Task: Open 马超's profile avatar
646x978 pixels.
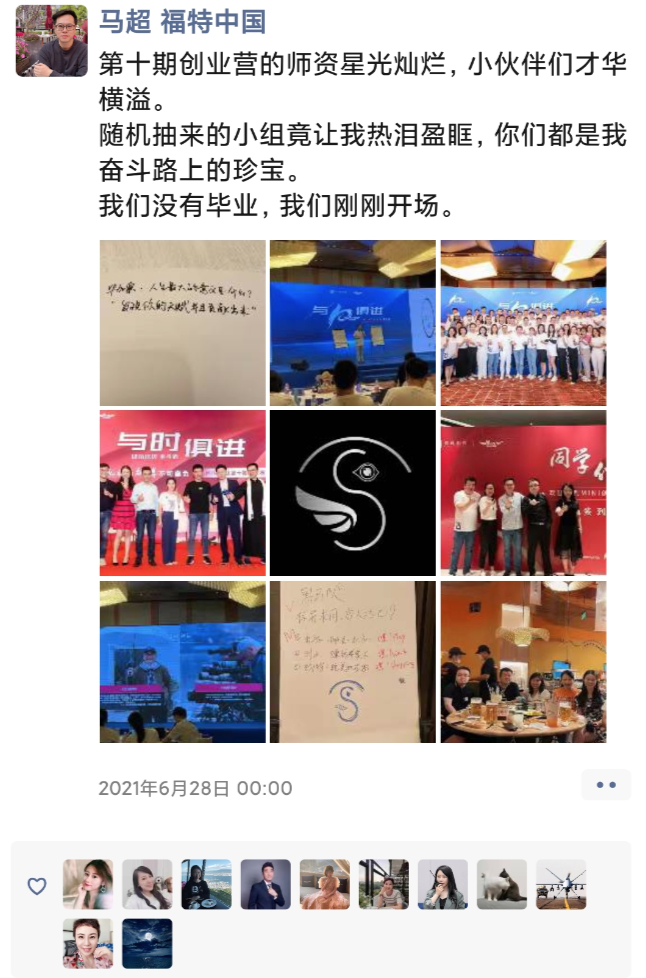Action: click(x=51, y=41)
